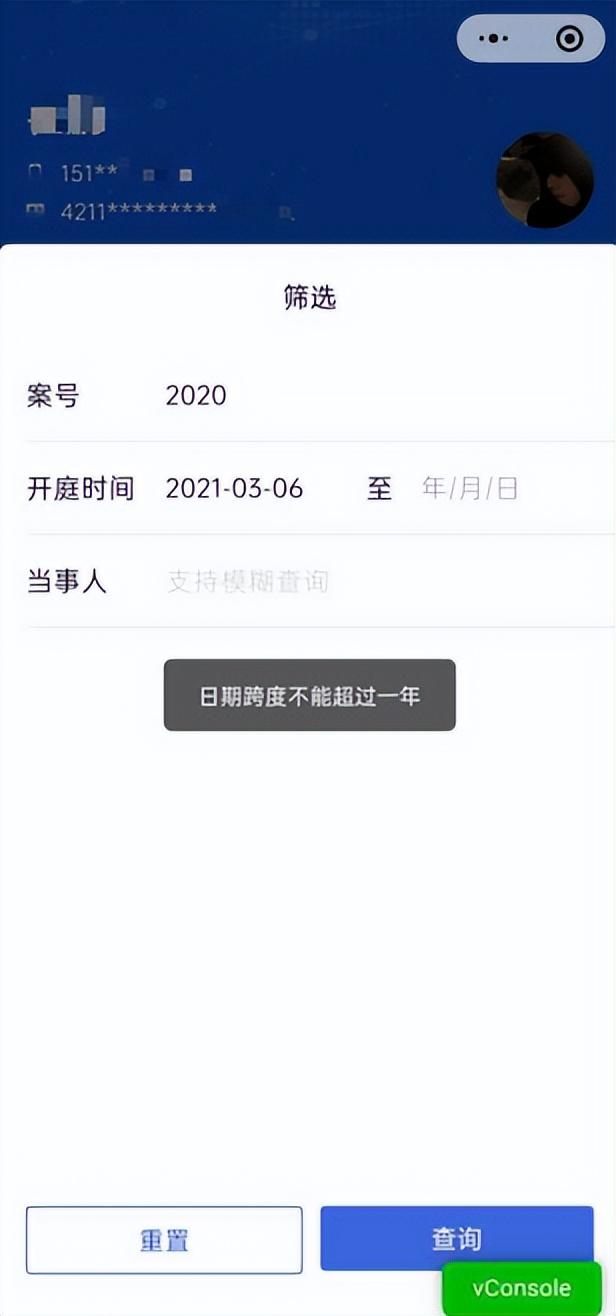Viewport: 616px width, 1316px height.
Task: Close the mini program with the circle button
Action: point(570,39)
